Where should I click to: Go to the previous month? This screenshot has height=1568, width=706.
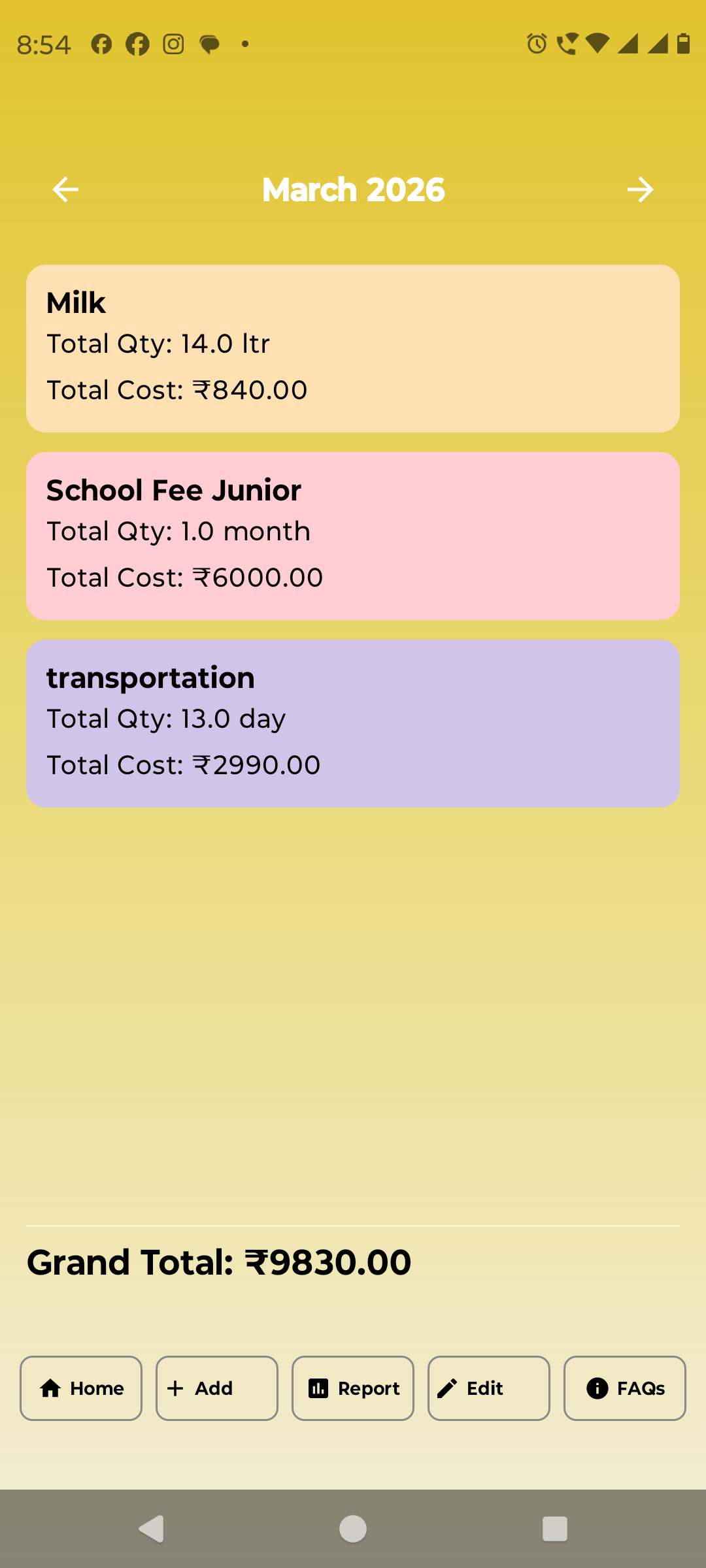coord(65,189)
